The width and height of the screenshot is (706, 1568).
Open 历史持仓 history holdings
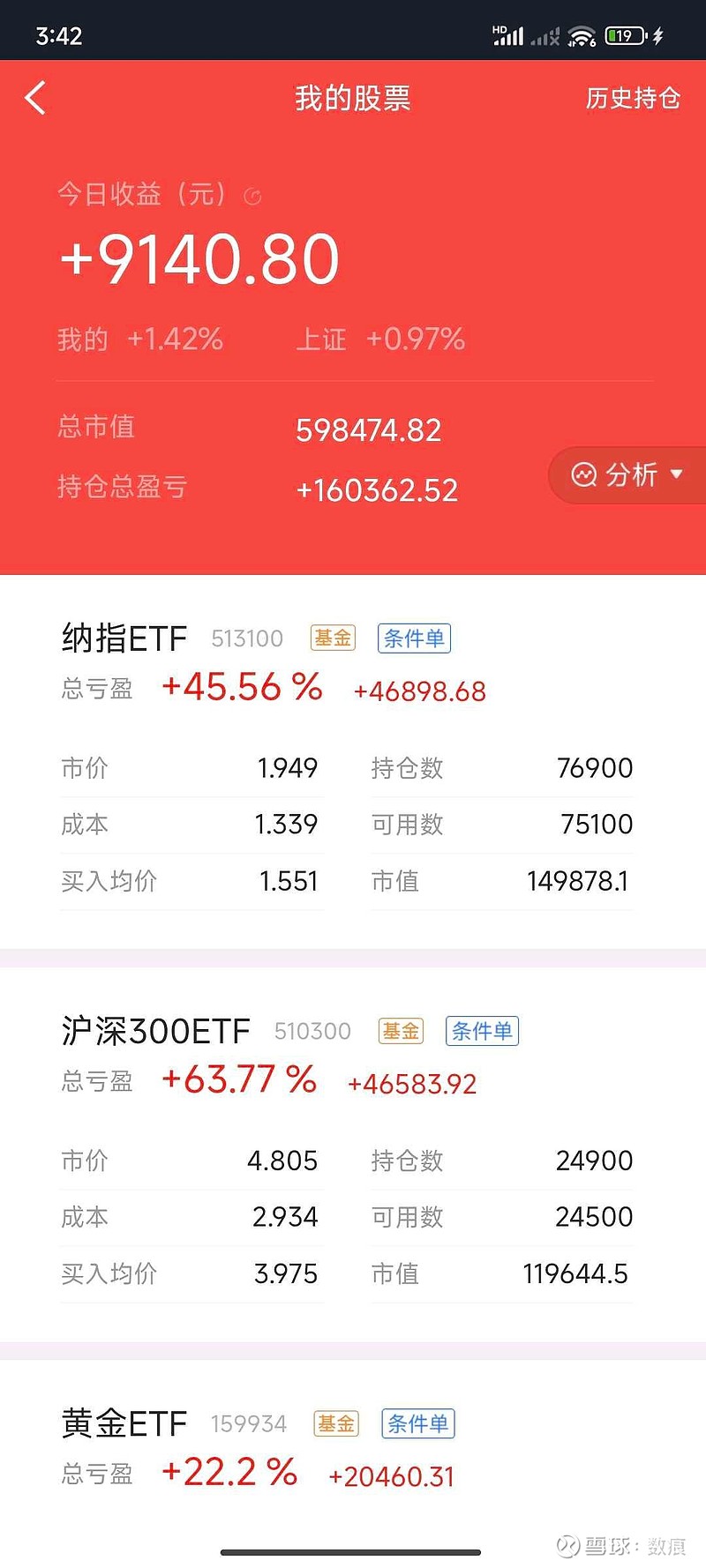(x=633, y=98)
